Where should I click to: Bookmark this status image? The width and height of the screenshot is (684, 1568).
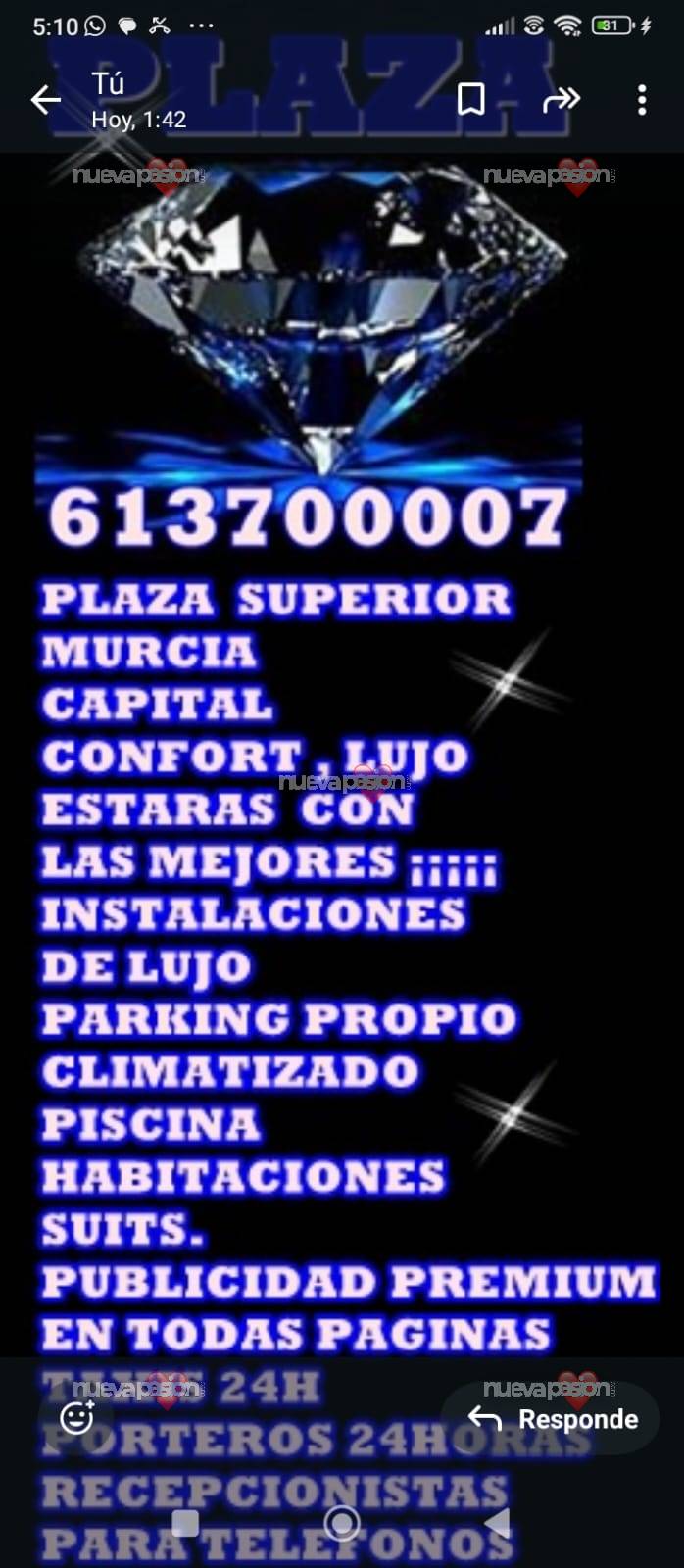[x=471, y=99]
